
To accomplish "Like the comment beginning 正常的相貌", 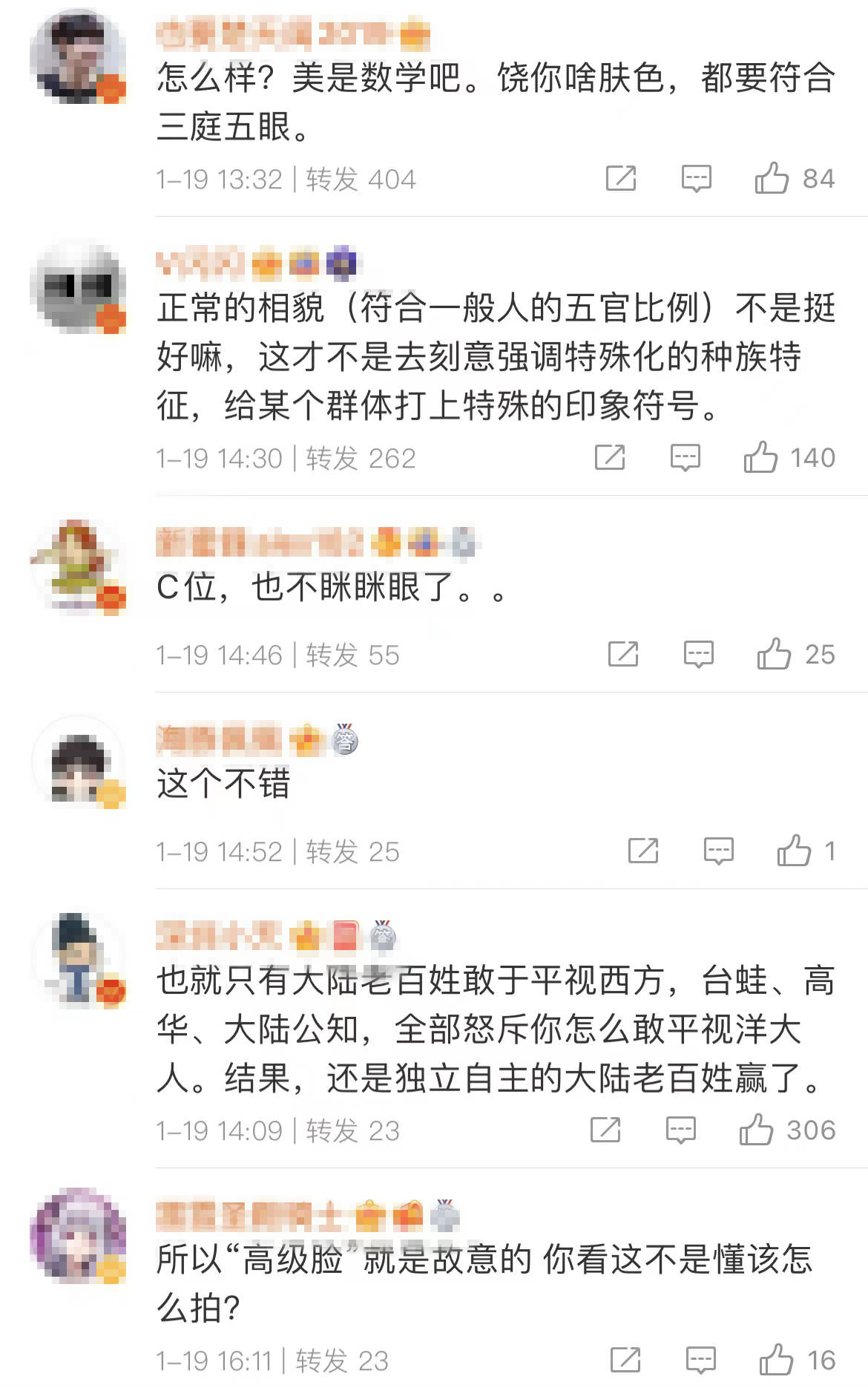I will [x=760, y=457].
